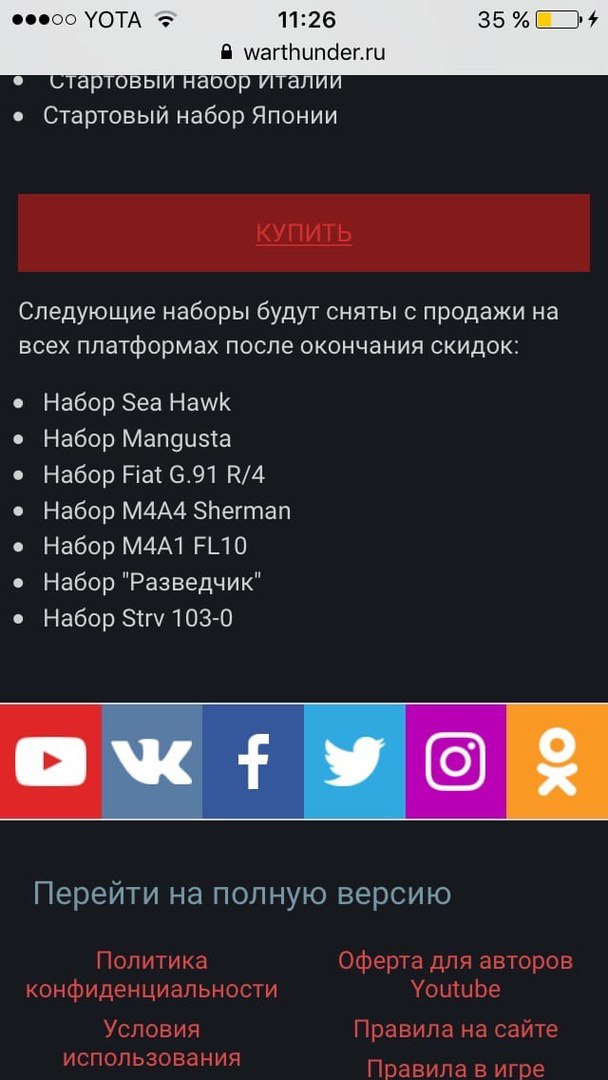
Task: Switch via Перейти на полную версию
Action: 242,893
